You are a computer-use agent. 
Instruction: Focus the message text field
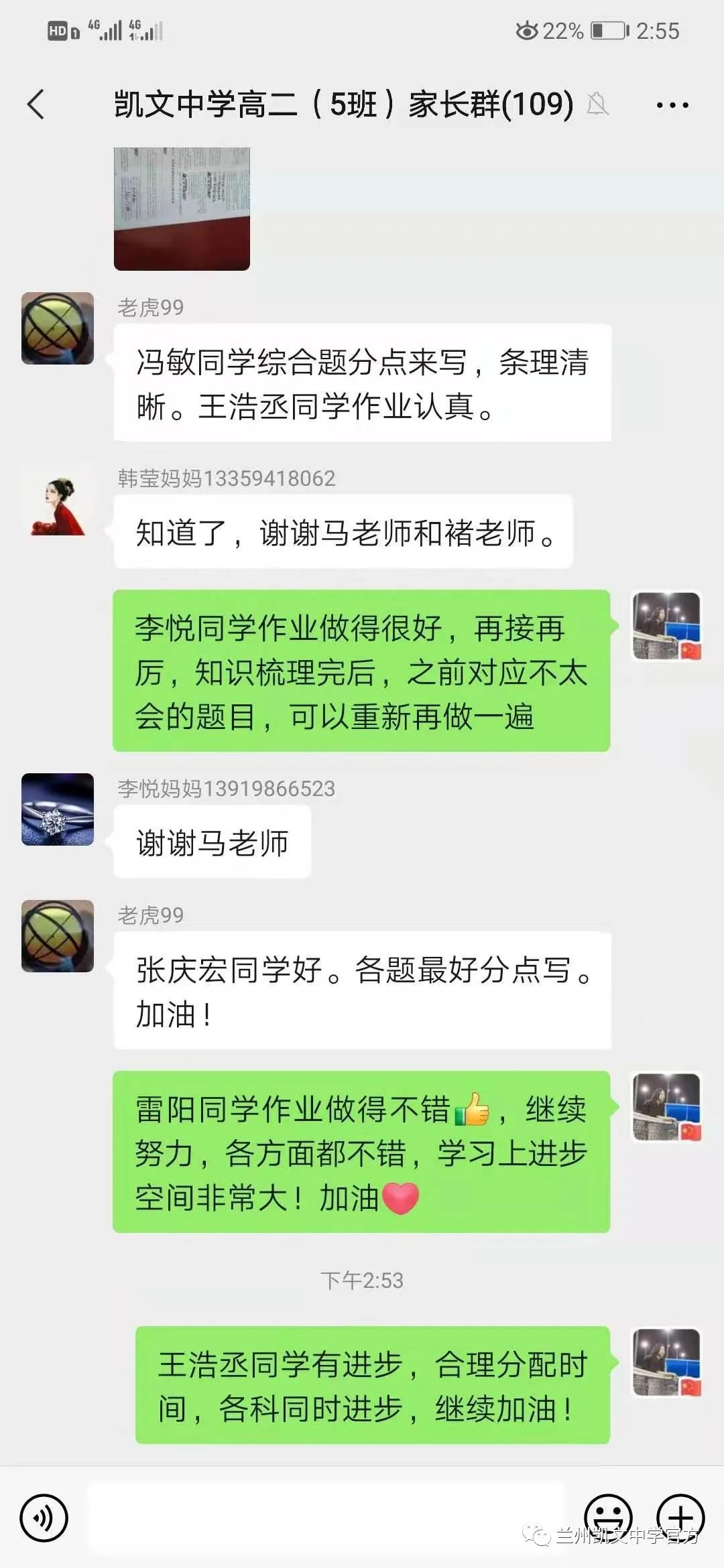325,1518
